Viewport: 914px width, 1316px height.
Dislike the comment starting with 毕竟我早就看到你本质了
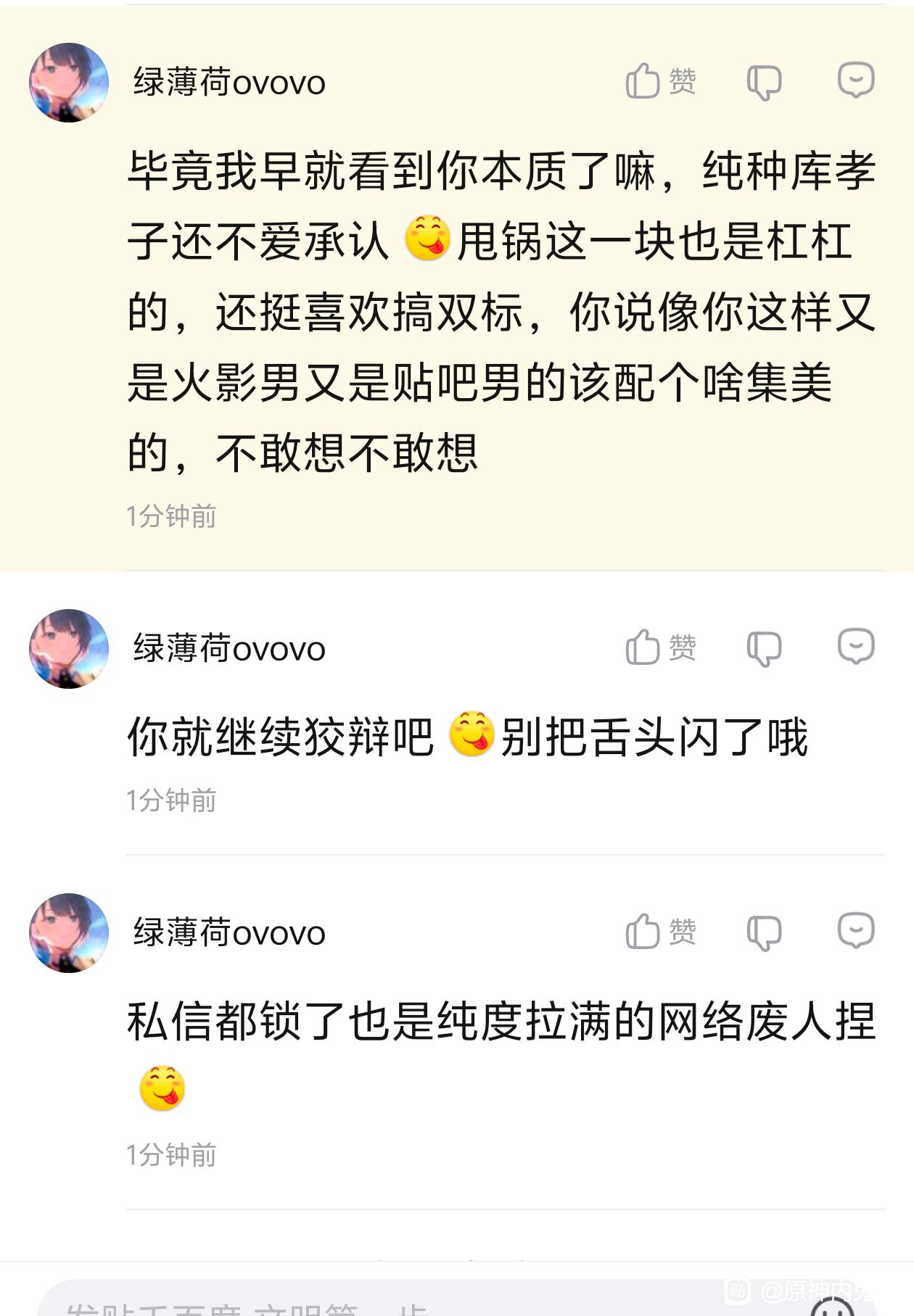pyautogui.click(x=764, y=82)
